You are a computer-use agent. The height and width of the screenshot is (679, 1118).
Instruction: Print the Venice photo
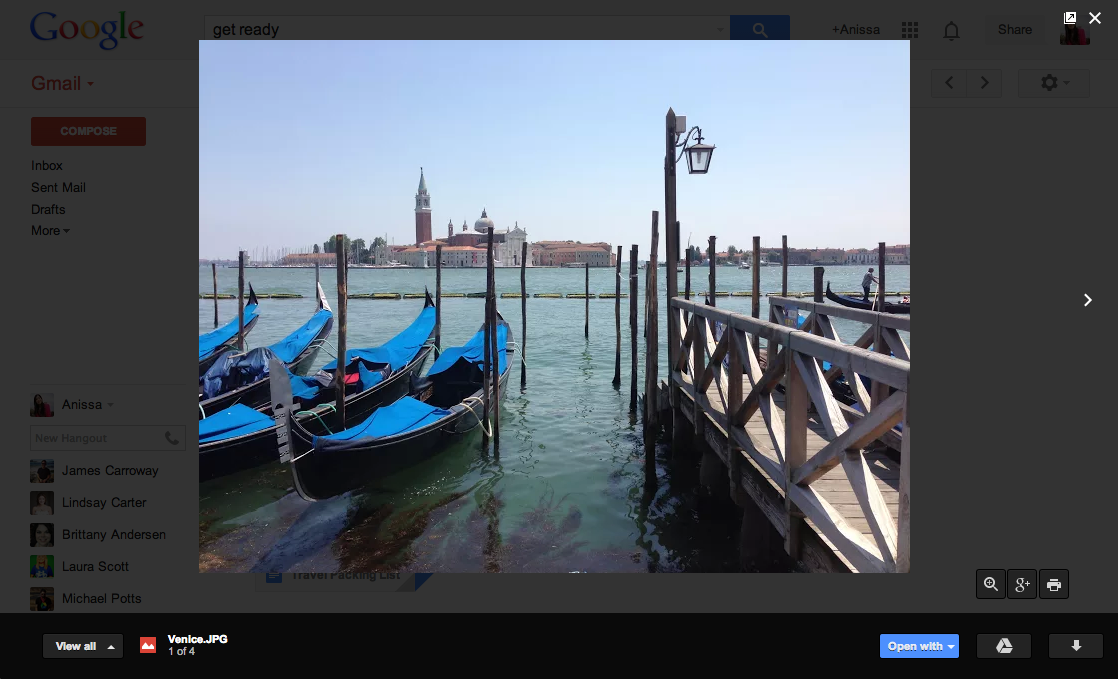[1053, 585]
